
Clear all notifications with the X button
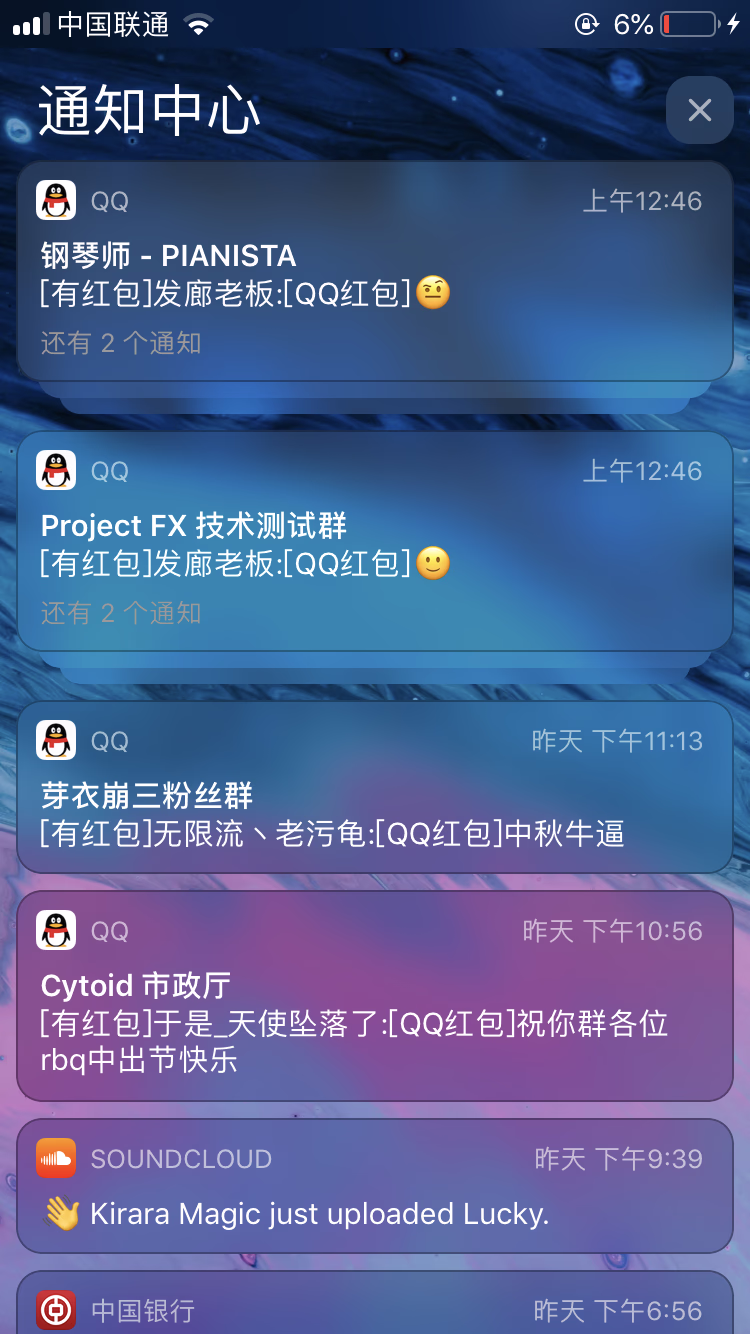[x=699, y=110]
